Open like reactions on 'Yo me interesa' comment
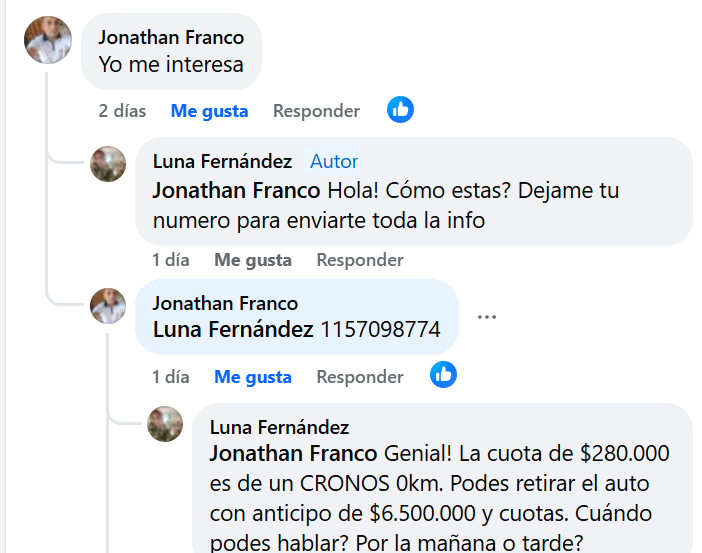Screen dimensions: 702x553 401,110
